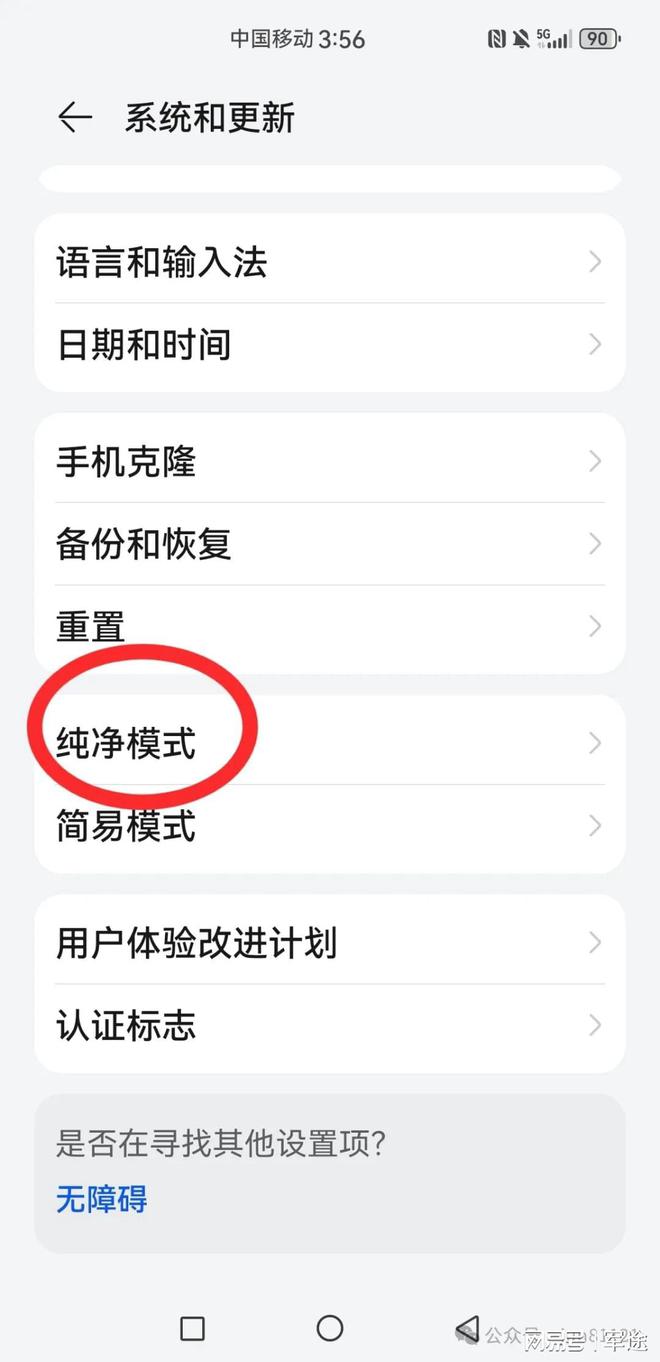660x1362 pixels.
Task: Open 语言和输入法 settings
Action: pyautogui.click(x=330, y=263)
